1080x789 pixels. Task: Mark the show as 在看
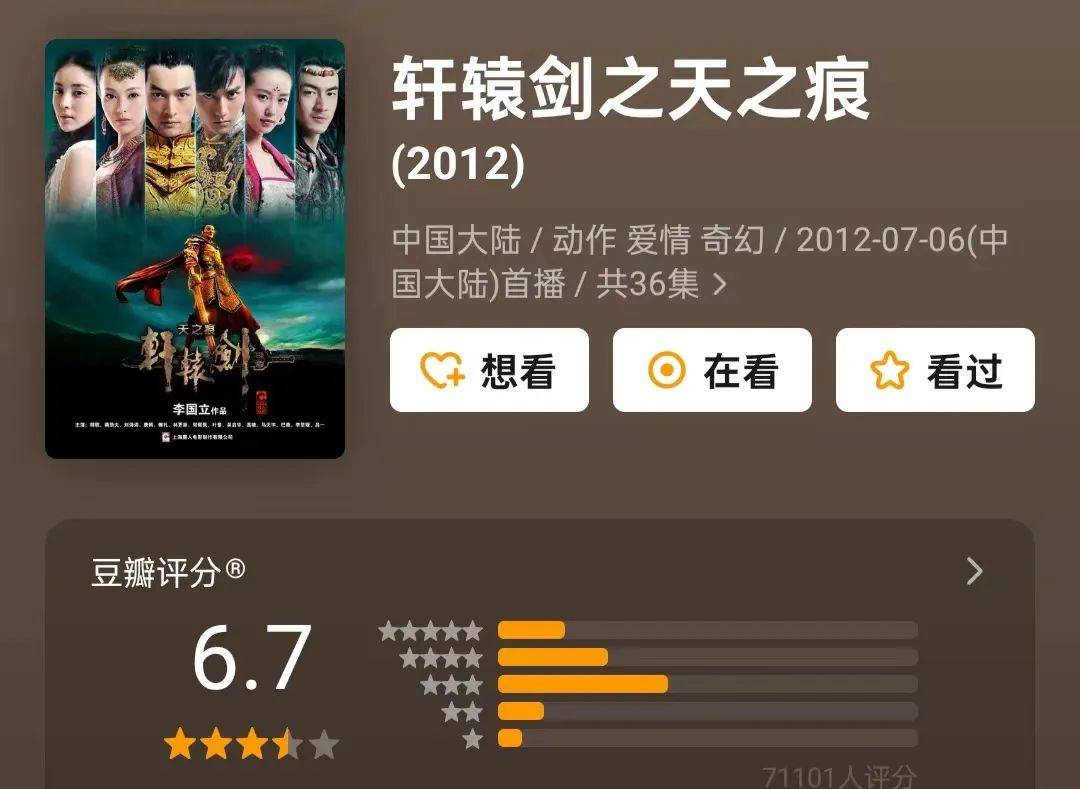[x=712, y=371]
